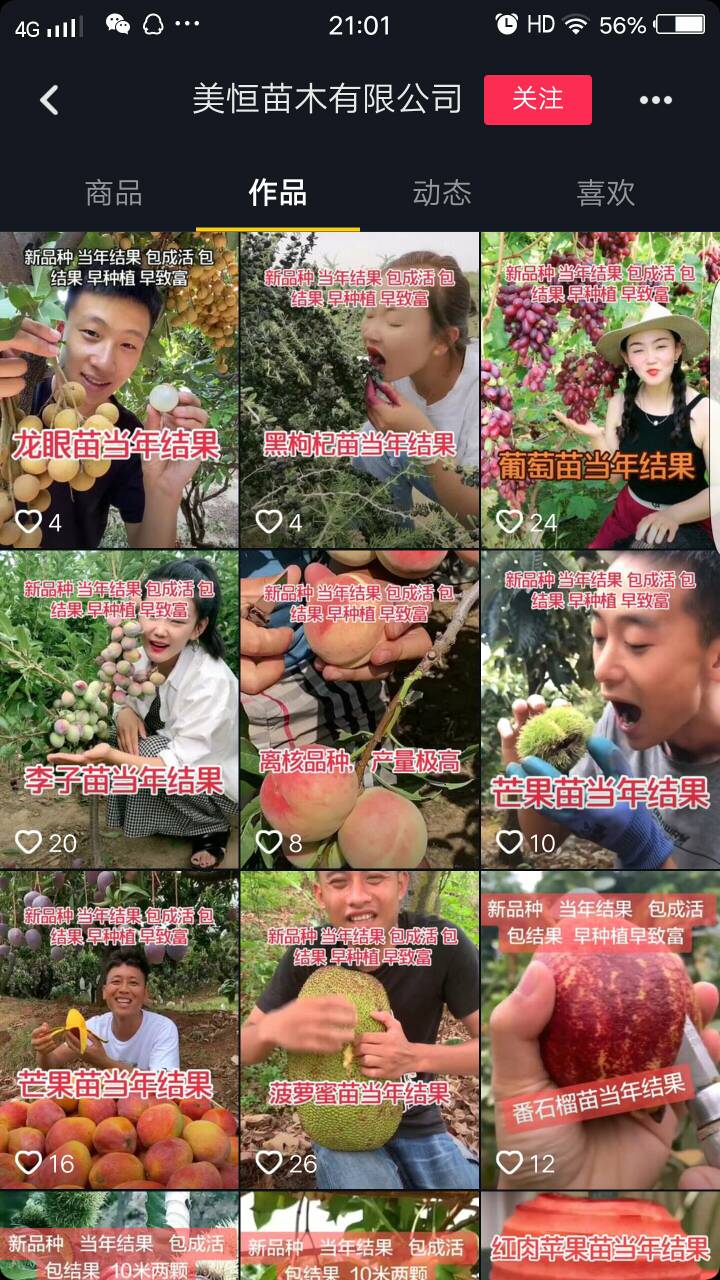Switch to the 动态 tab

coord(442,193)
